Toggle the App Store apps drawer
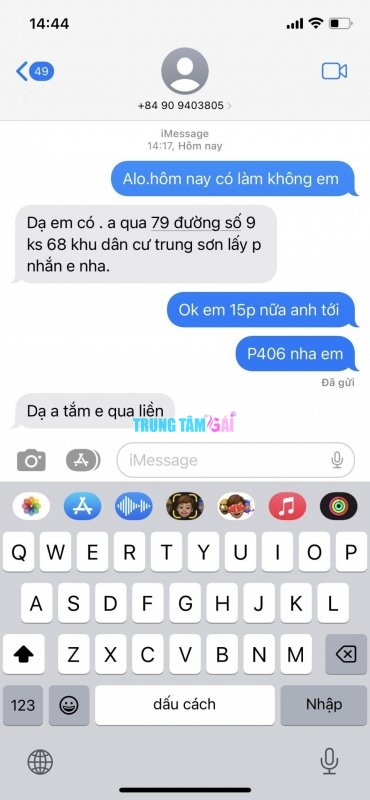Screen dimensions: 370x800 [83, 460]
